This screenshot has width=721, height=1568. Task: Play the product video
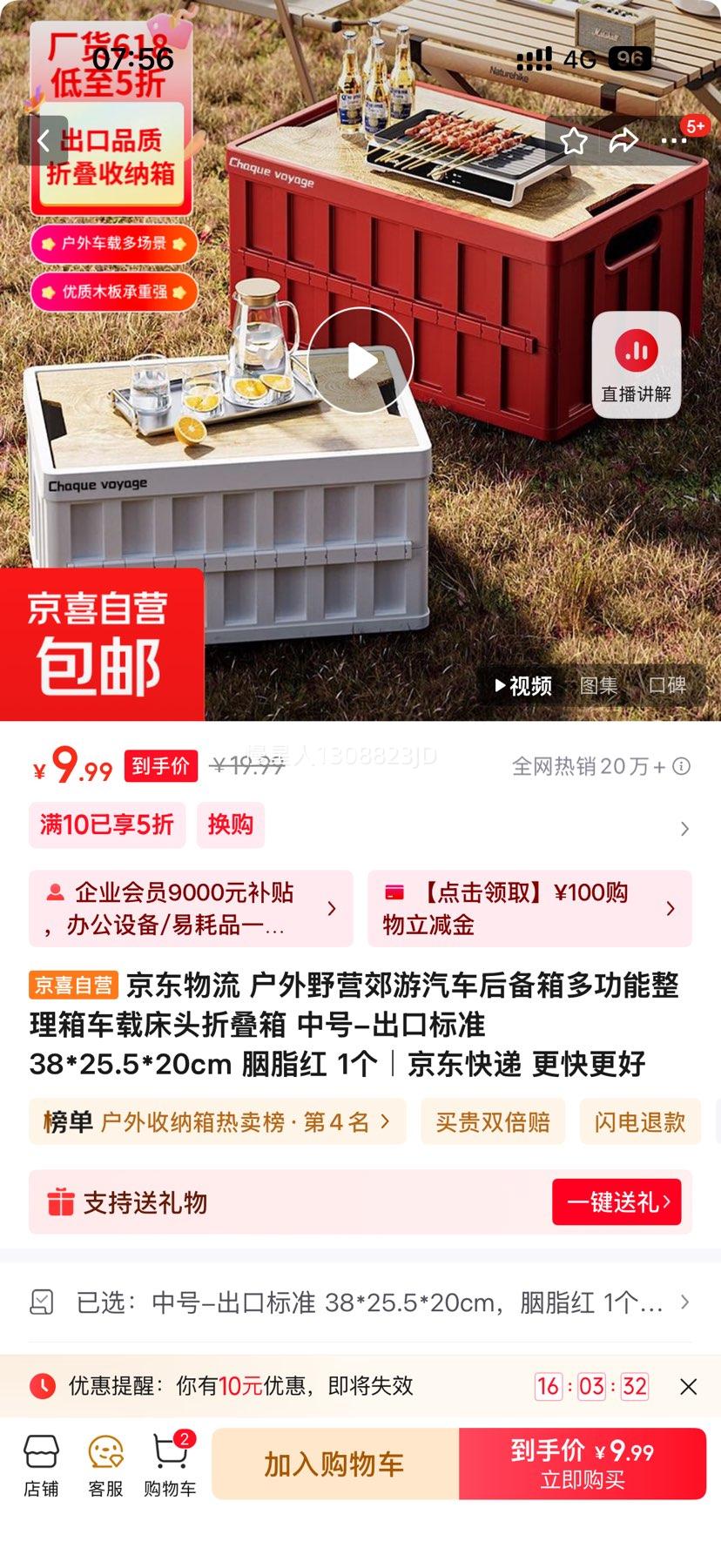click(360, 360)
